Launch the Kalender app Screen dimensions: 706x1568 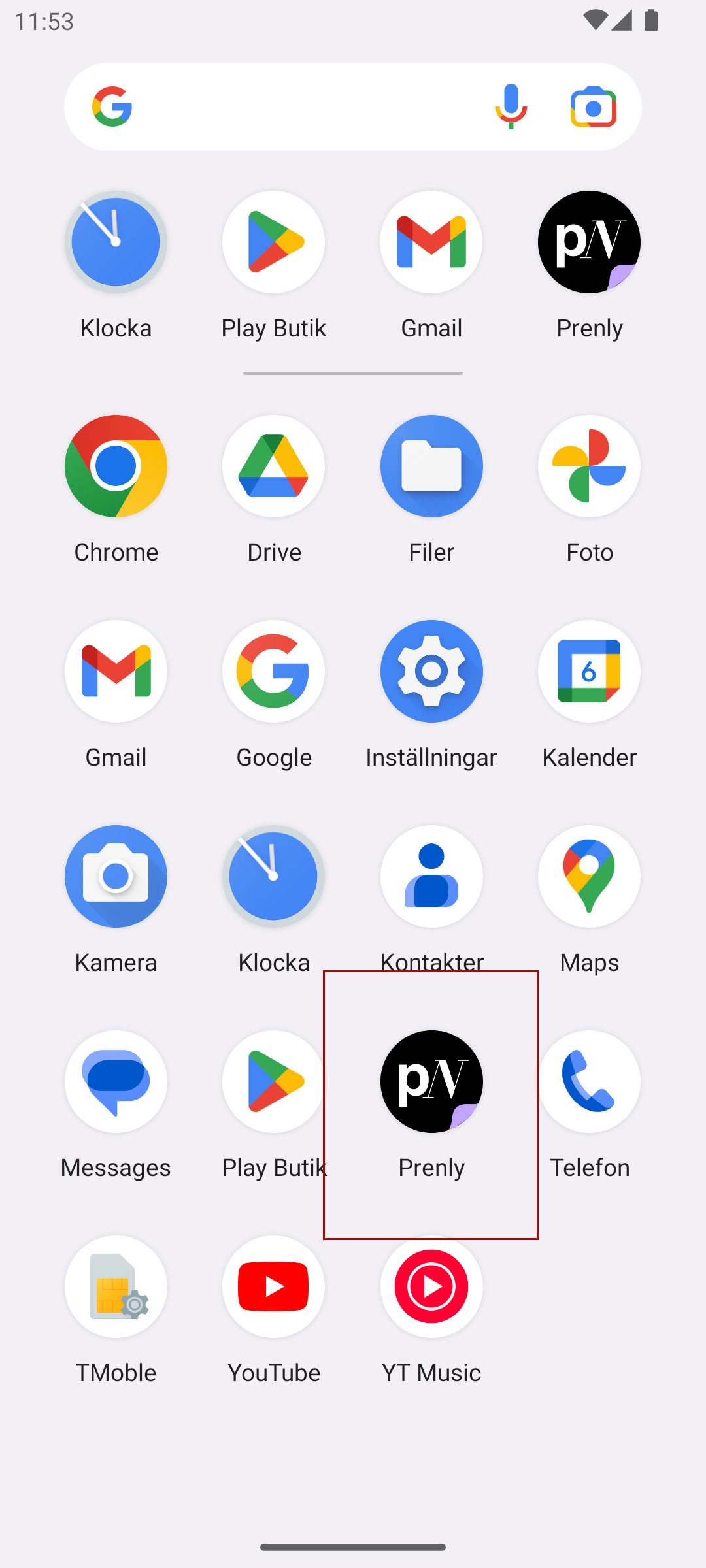click(589, 672)
